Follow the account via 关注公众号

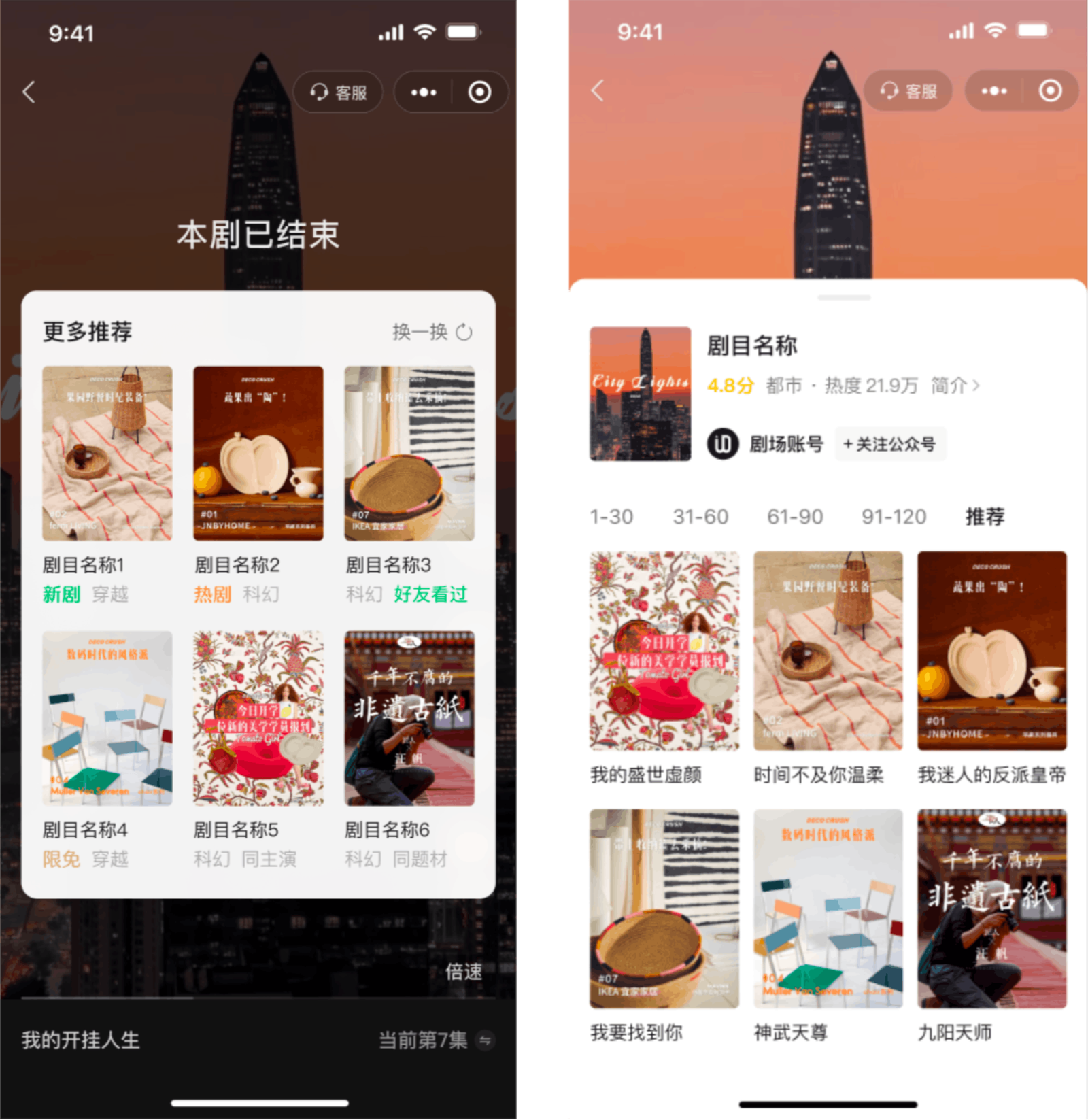(x=889, y=444)
